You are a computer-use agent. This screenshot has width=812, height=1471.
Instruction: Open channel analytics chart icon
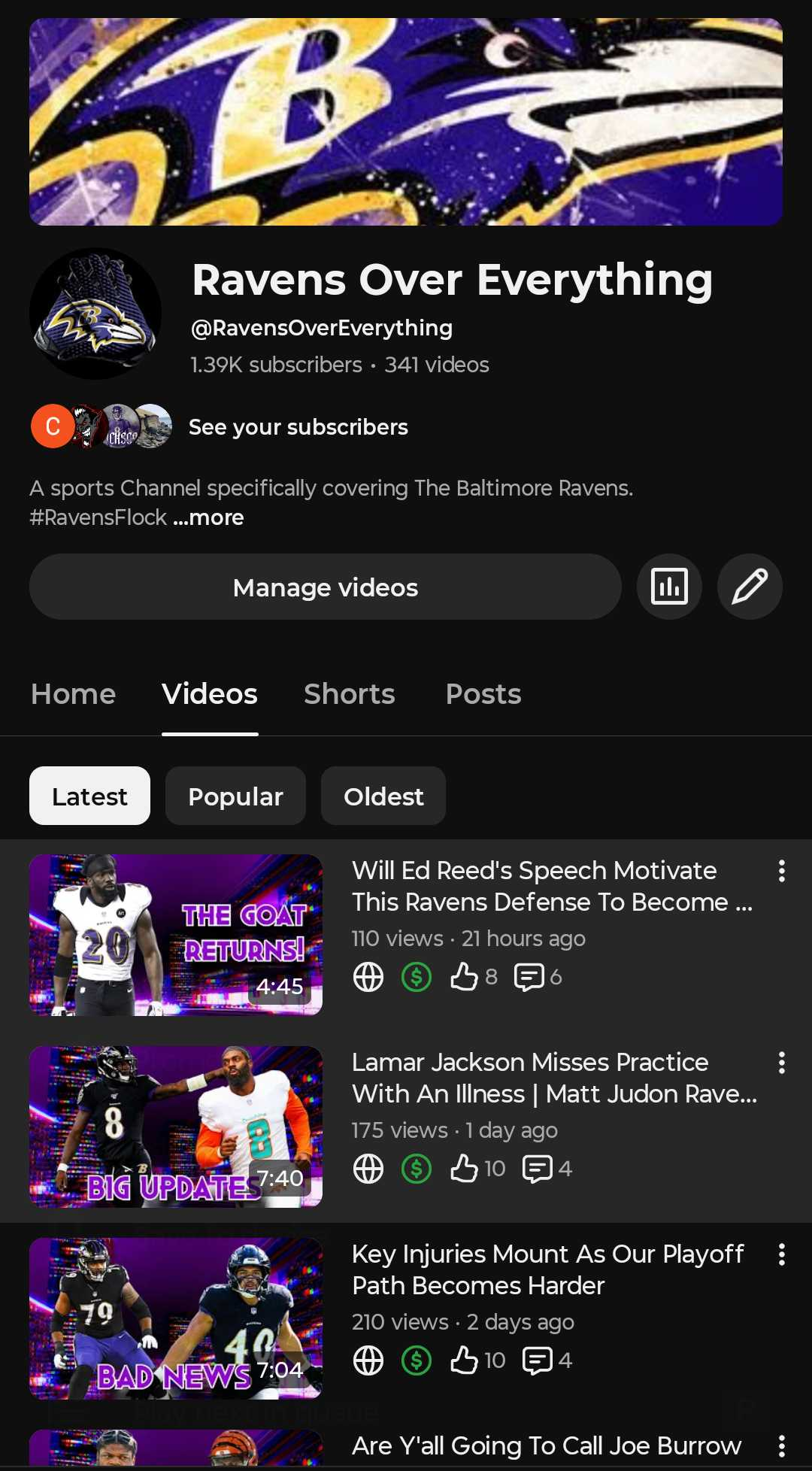point(669,587)
